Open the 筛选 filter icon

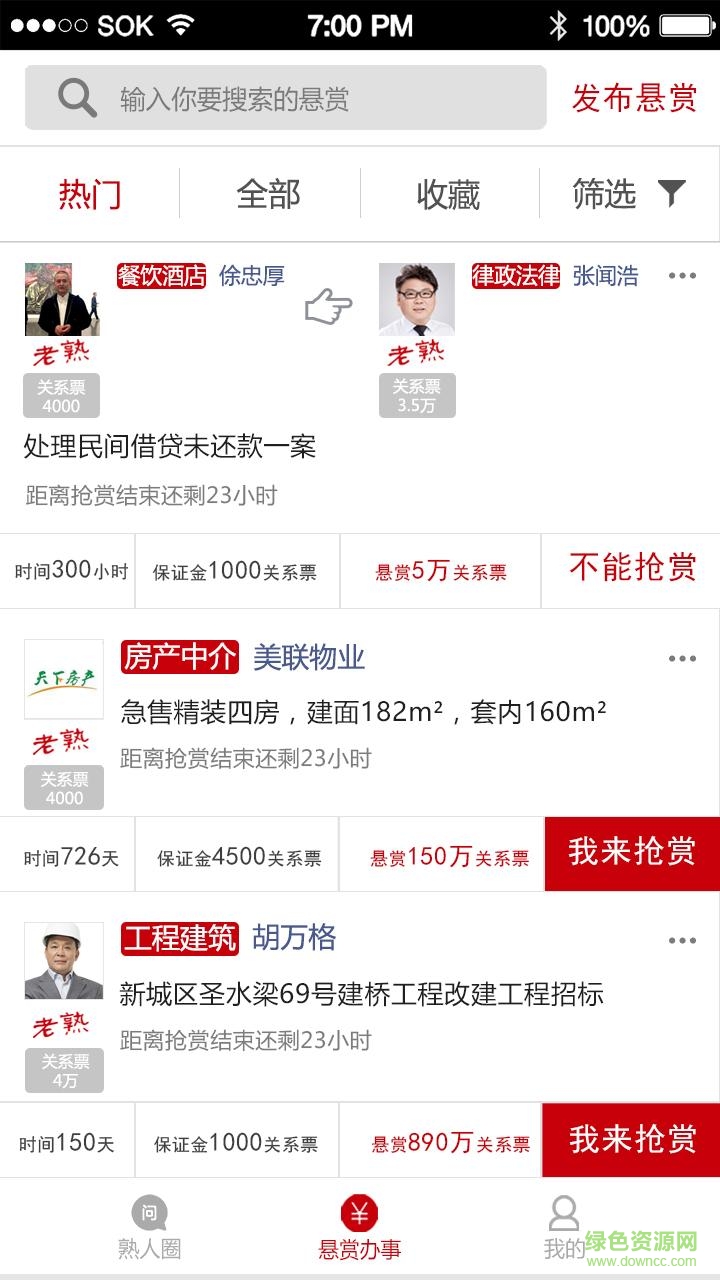[x=671, y=194]
